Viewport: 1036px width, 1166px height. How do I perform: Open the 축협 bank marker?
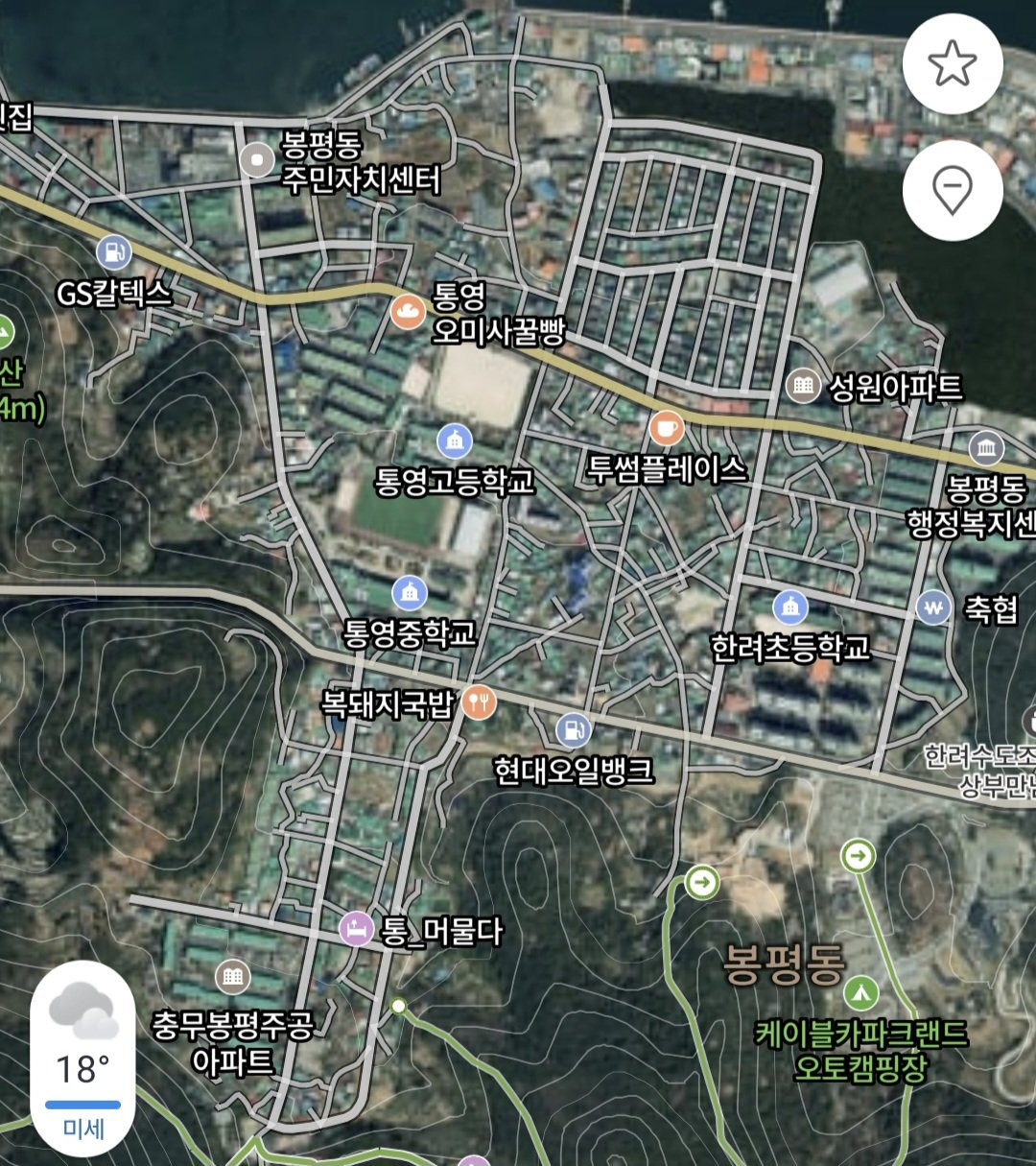(932, 607)
